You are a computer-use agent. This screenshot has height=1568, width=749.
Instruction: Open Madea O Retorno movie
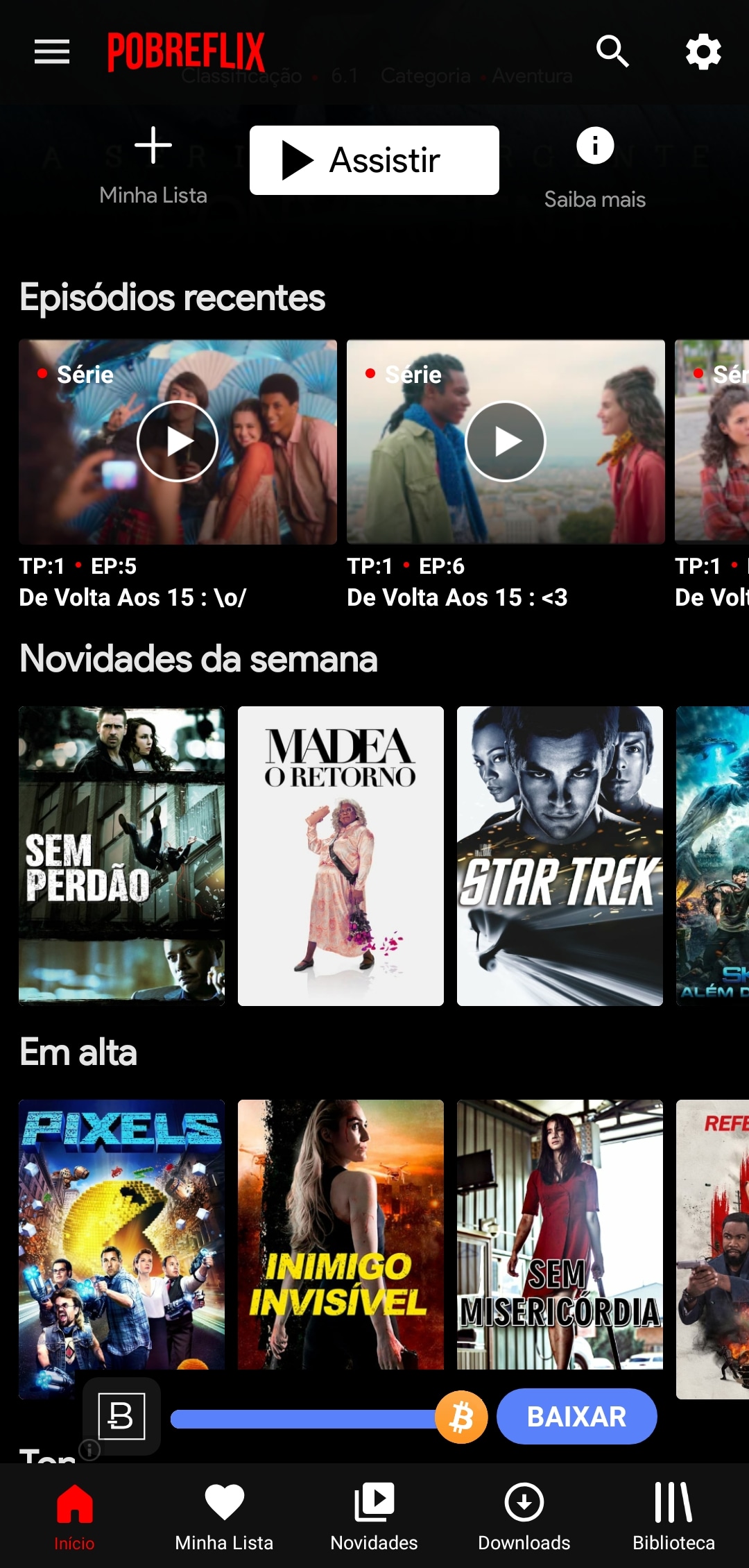341,855
